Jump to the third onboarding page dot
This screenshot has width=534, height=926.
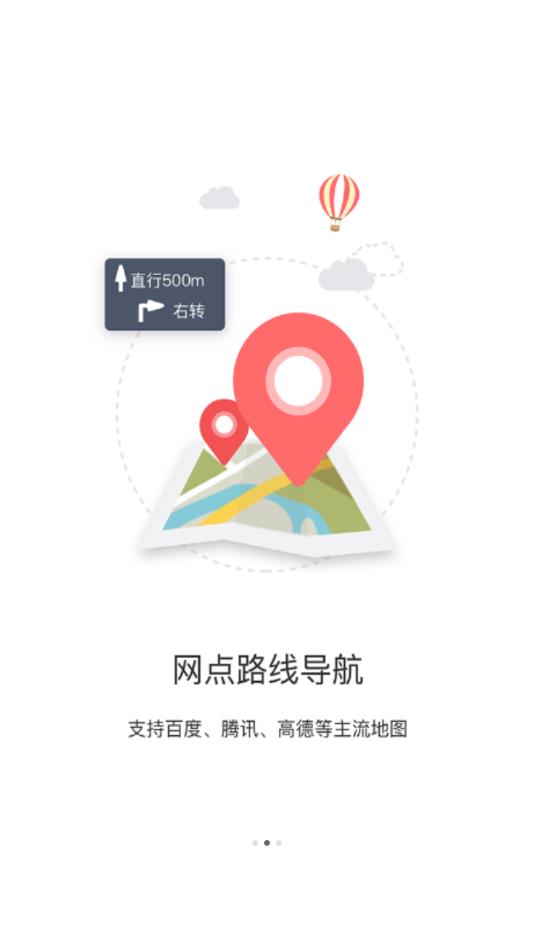tap(279, 843)
